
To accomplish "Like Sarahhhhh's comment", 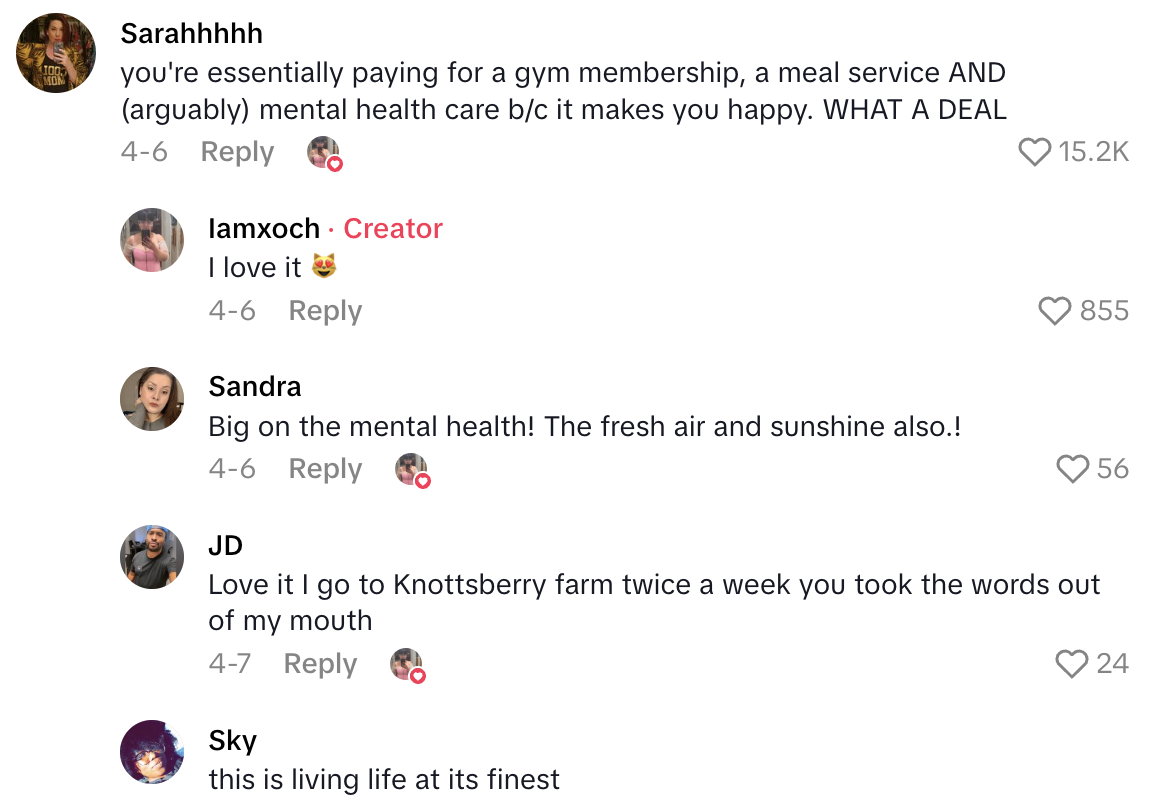I will point(1035,152).
